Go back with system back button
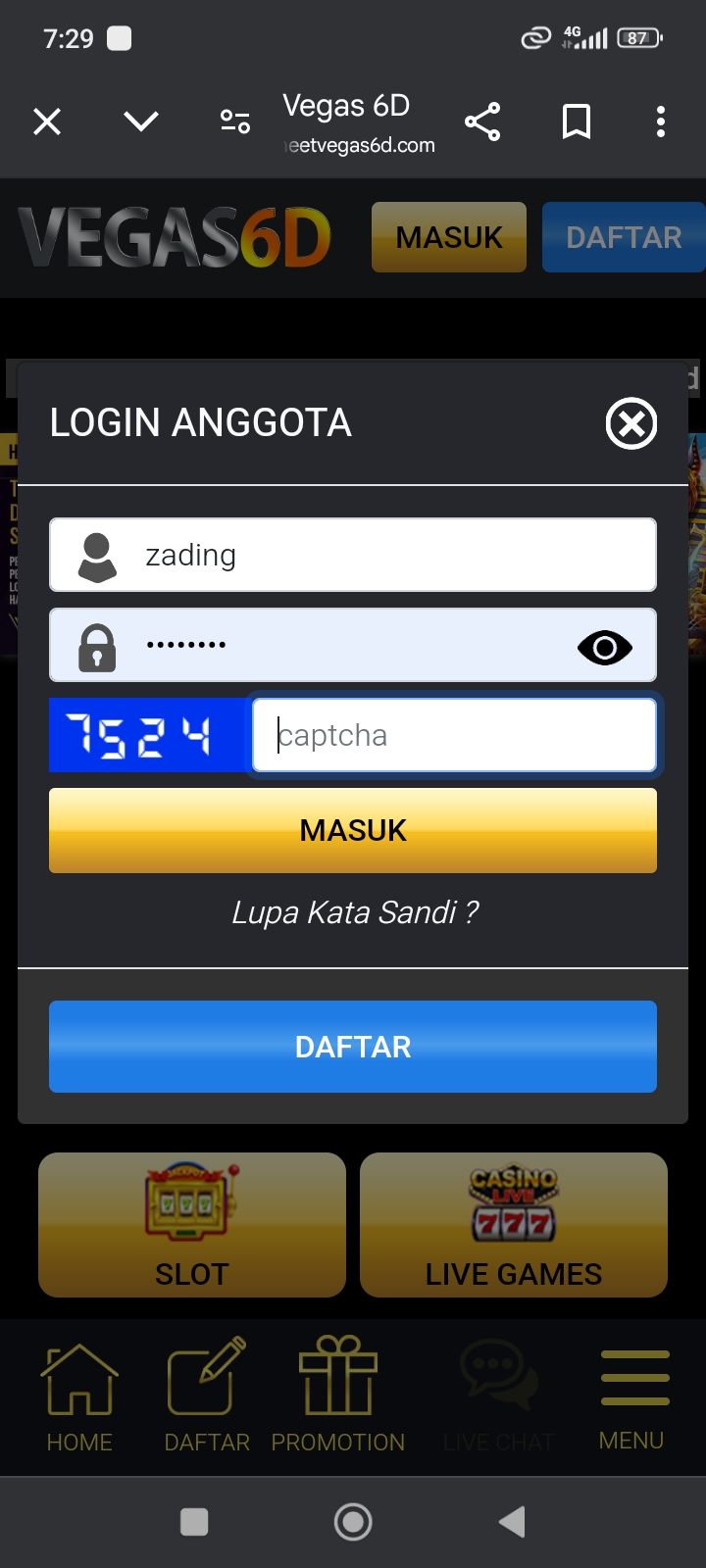The image size is (706, 1568). point(512,1522)
